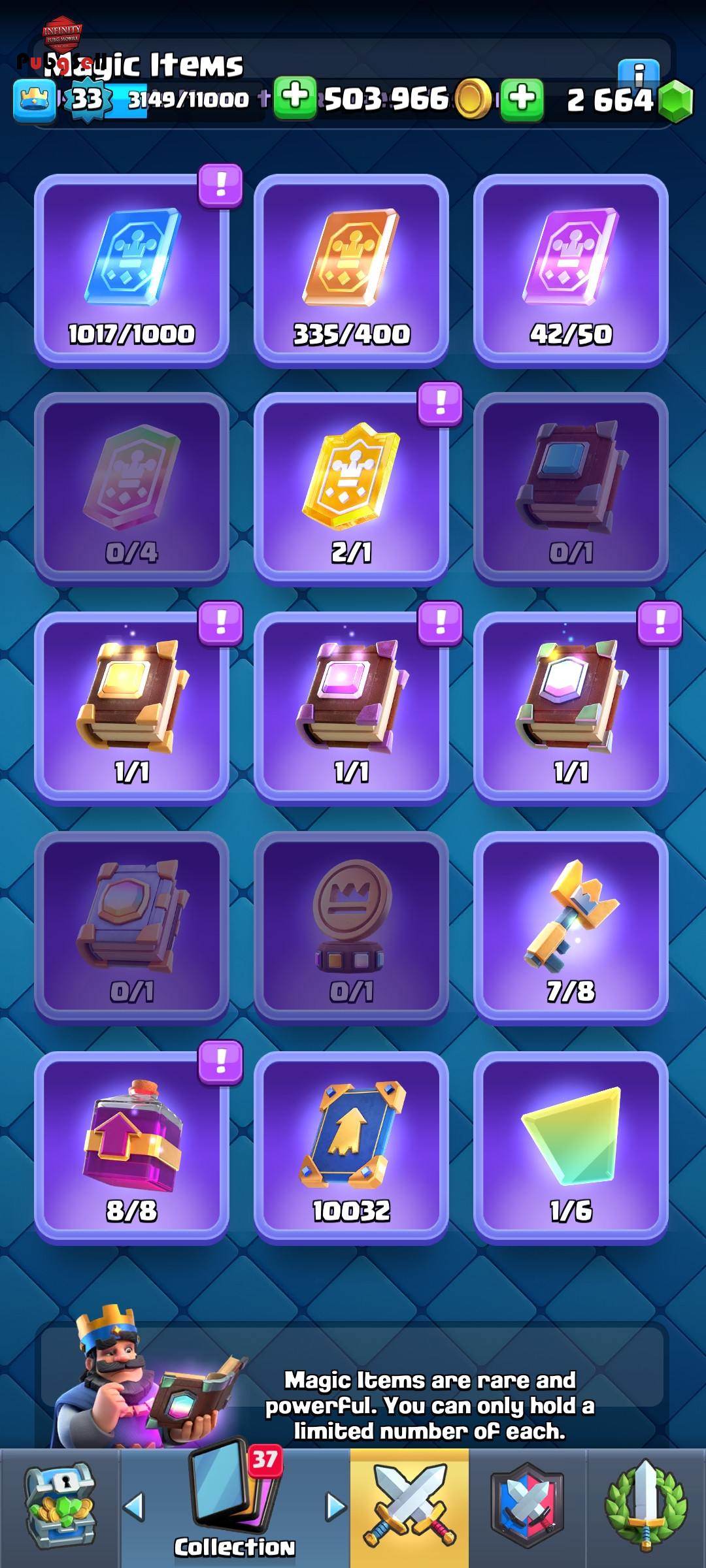
Task: Select the chest key item 7/8
Action: point(571,928)
